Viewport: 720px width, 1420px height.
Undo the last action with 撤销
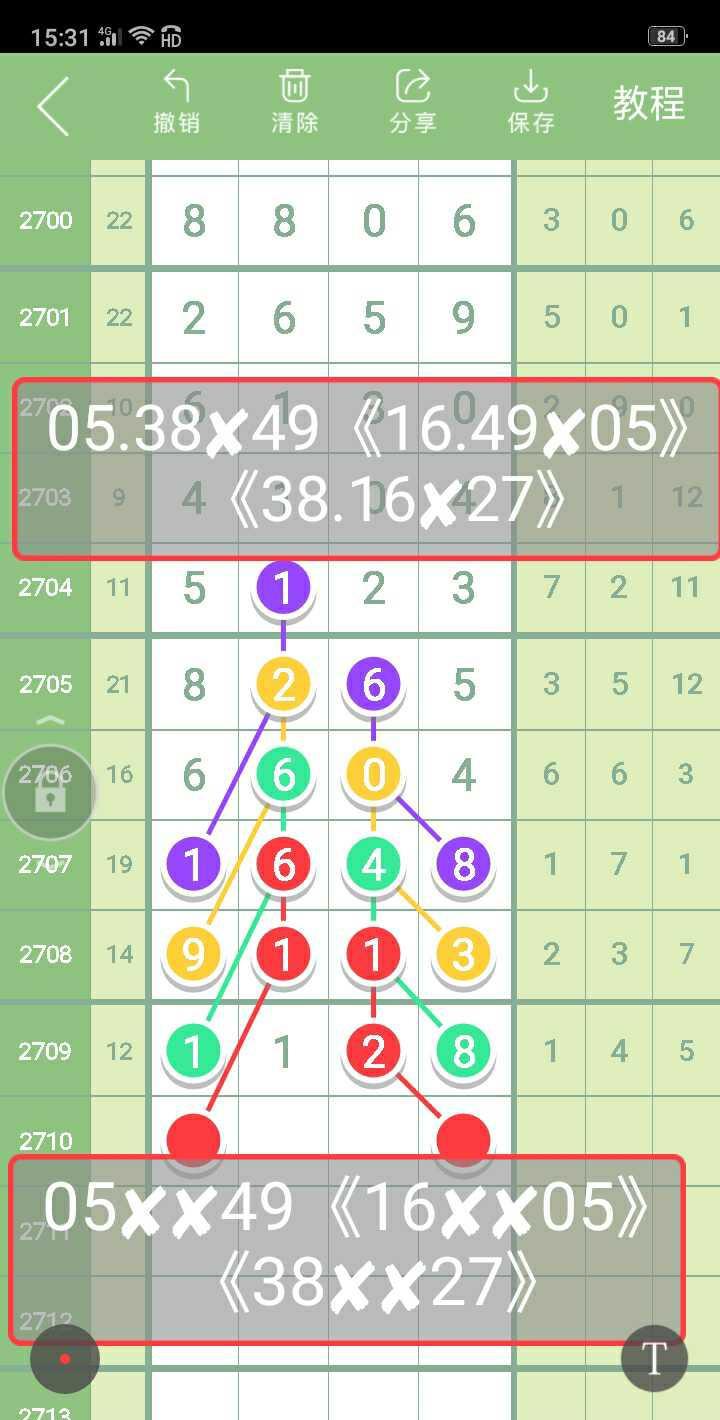coord(177,102)
